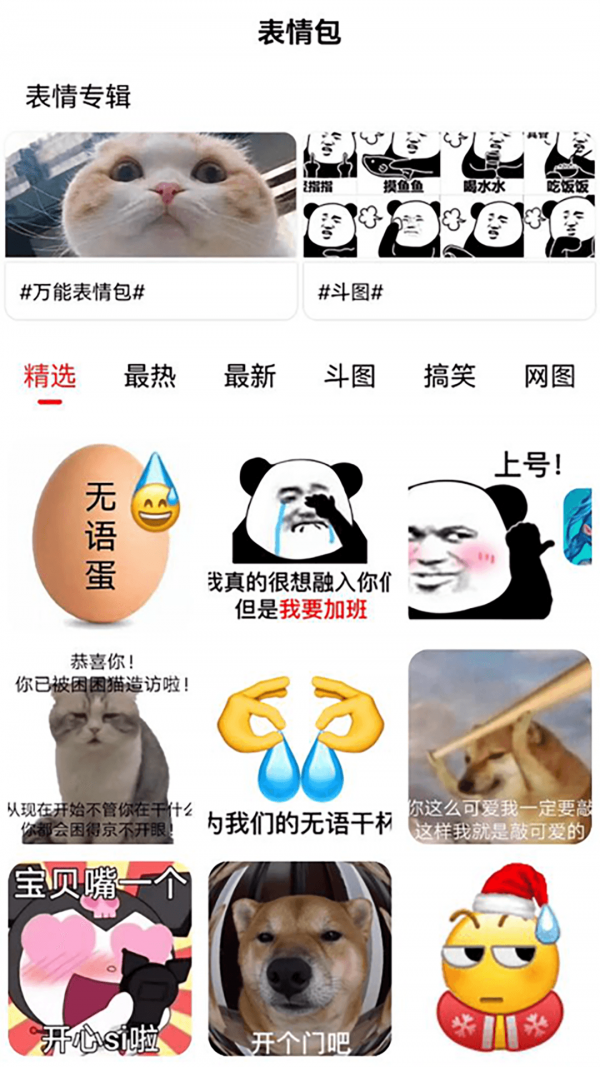Open the crying panda 我要加班 sticker

(300, 535)
